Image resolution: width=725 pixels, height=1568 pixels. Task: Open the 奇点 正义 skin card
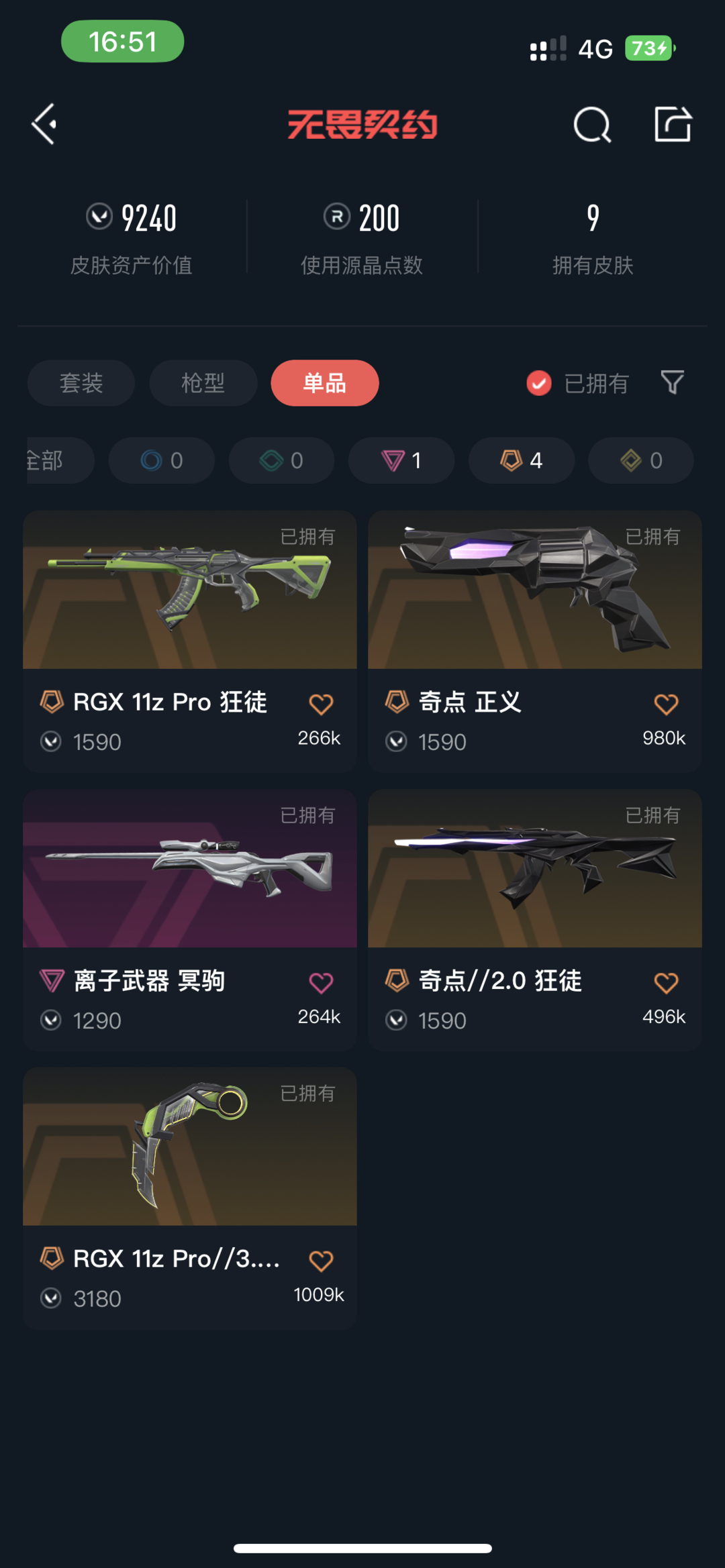click(535, 641)
